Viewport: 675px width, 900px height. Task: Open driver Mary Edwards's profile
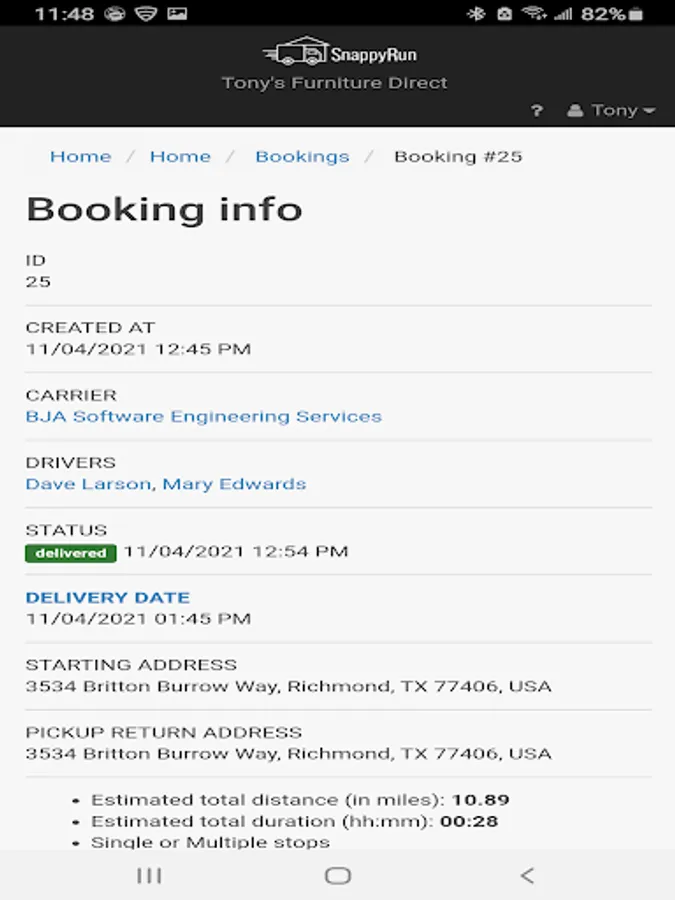click(x=235, y=484)
